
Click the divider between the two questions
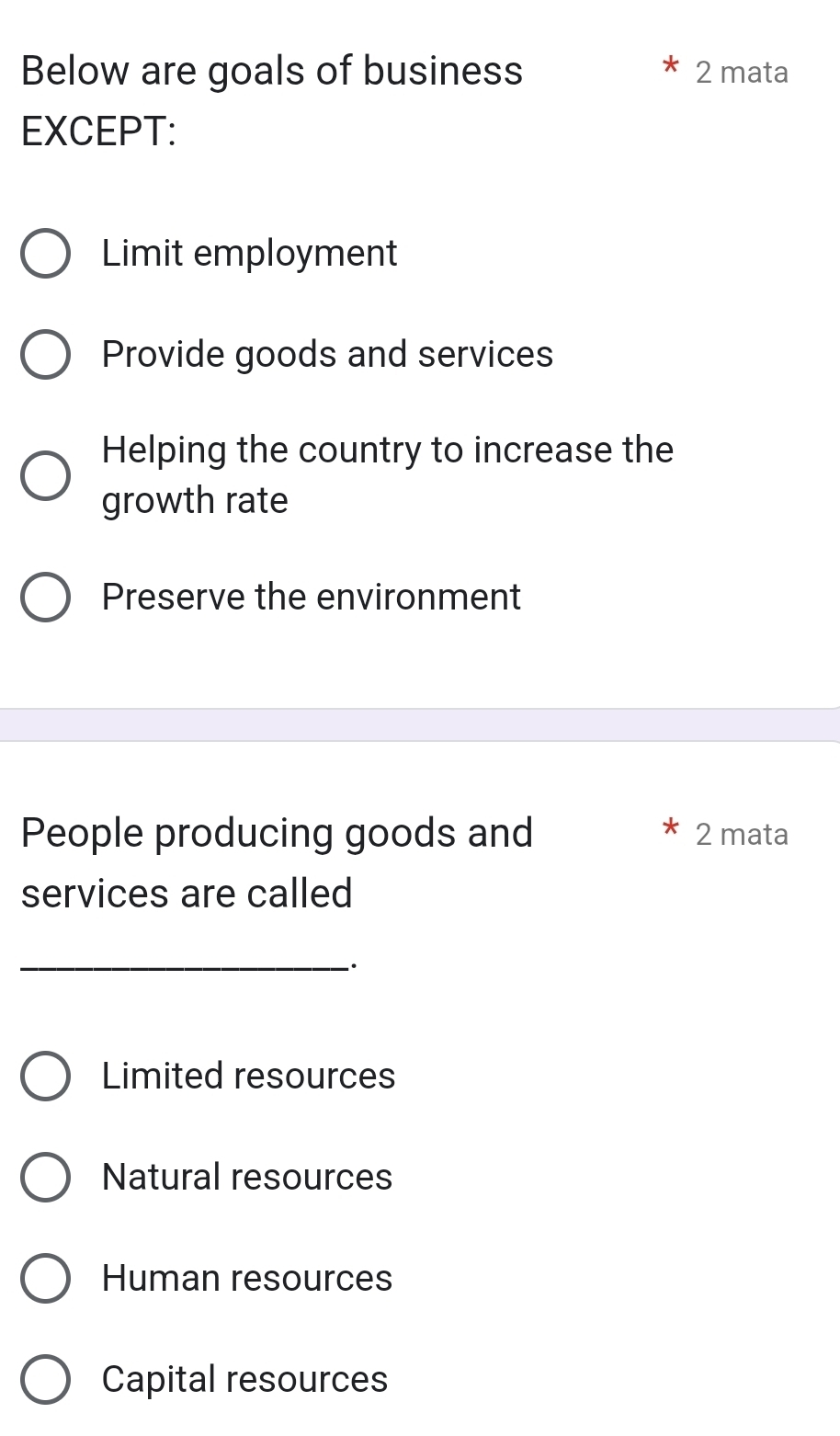tap(420, 724)
